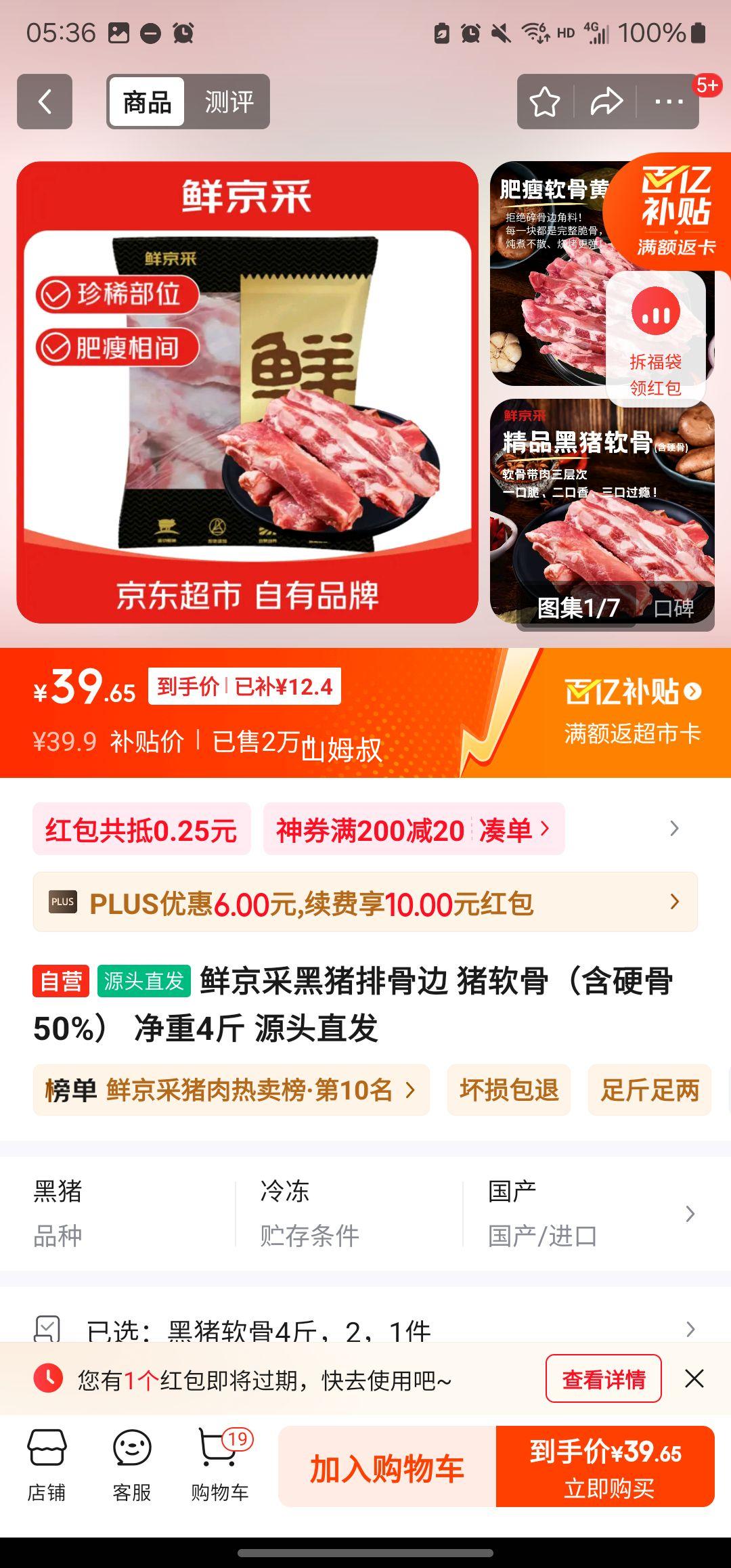The height and width of the screenshot is (1568, 731).
Task: Open the 拆福袋领红包 floating widget
Action: pos(655,339)
